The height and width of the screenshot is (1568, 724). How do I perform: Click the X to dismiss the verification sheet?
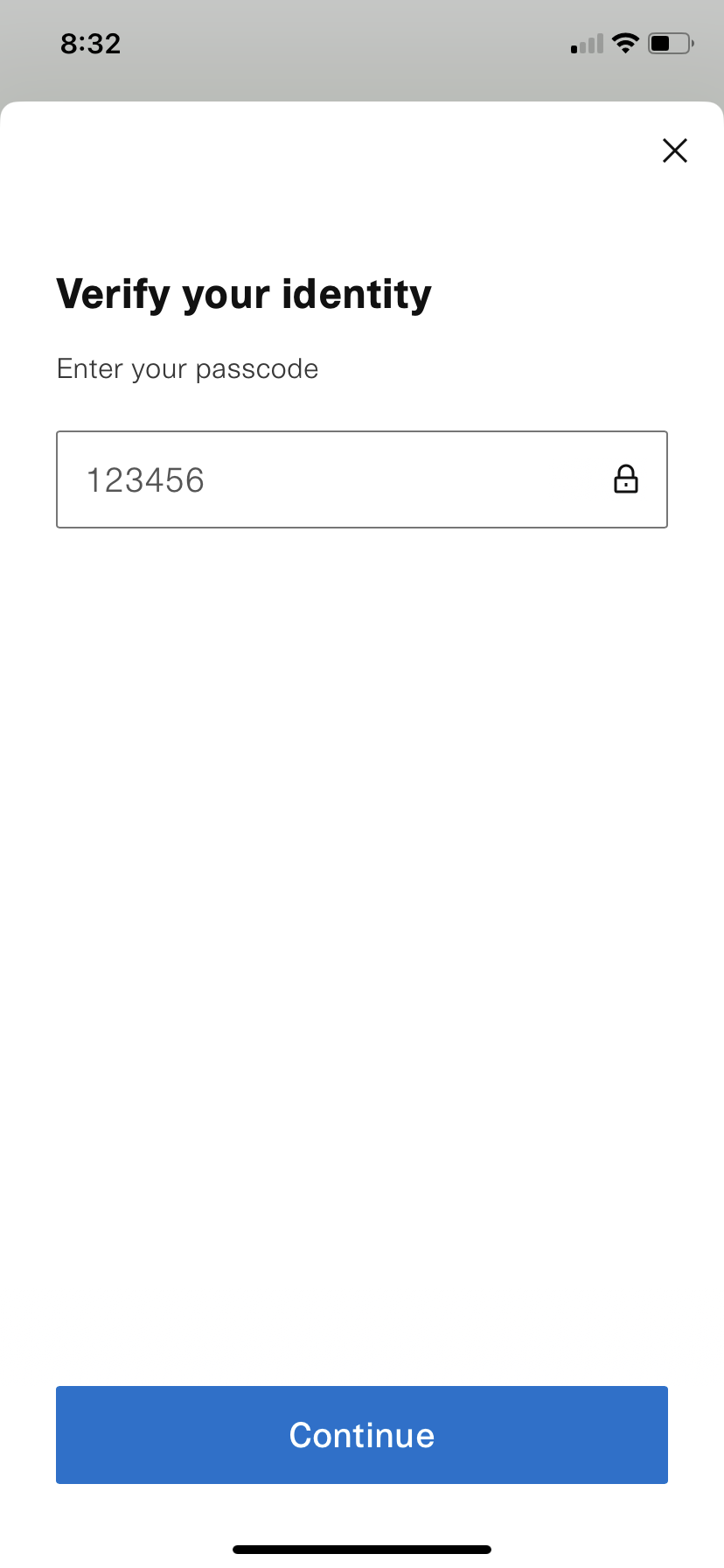[674, 150]
